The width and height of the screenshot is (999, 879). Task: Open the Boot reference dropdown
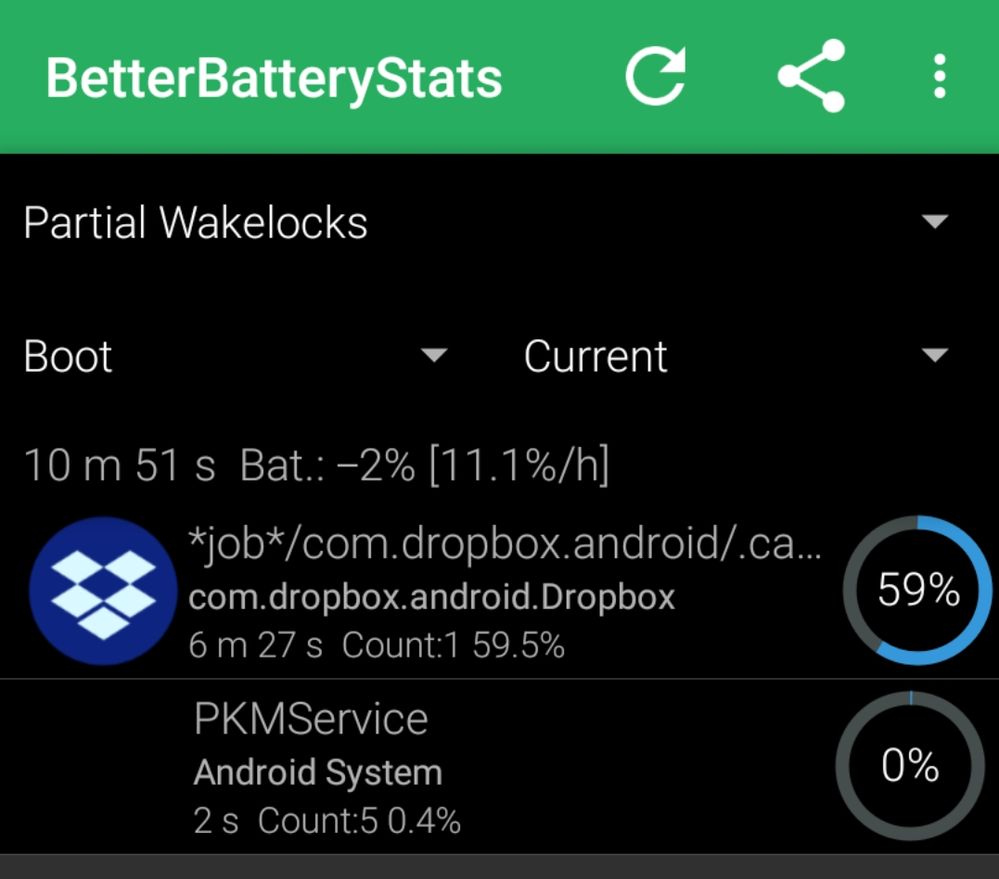[235, 356]
